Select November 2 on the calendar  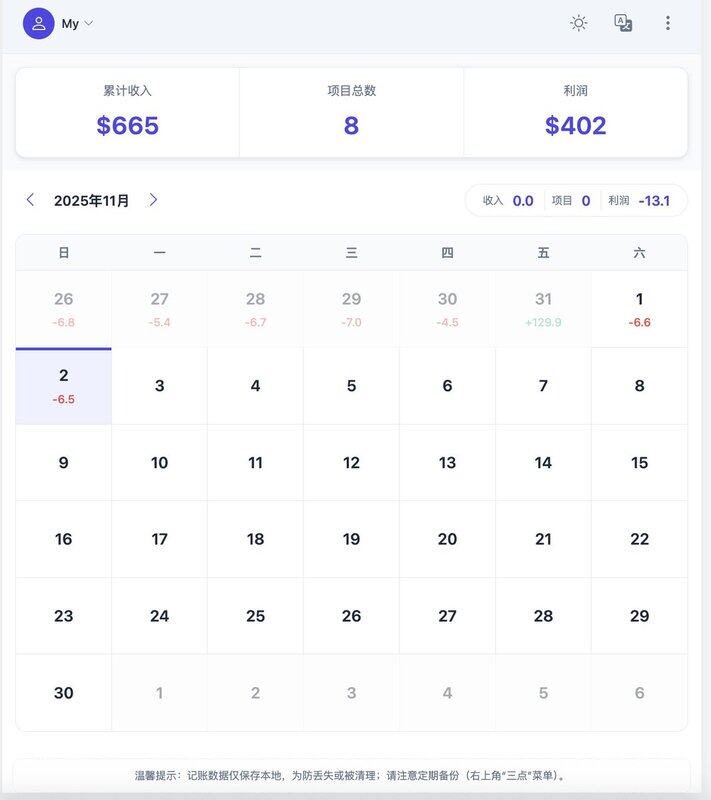pyautogui.click(x=64, y=385)
